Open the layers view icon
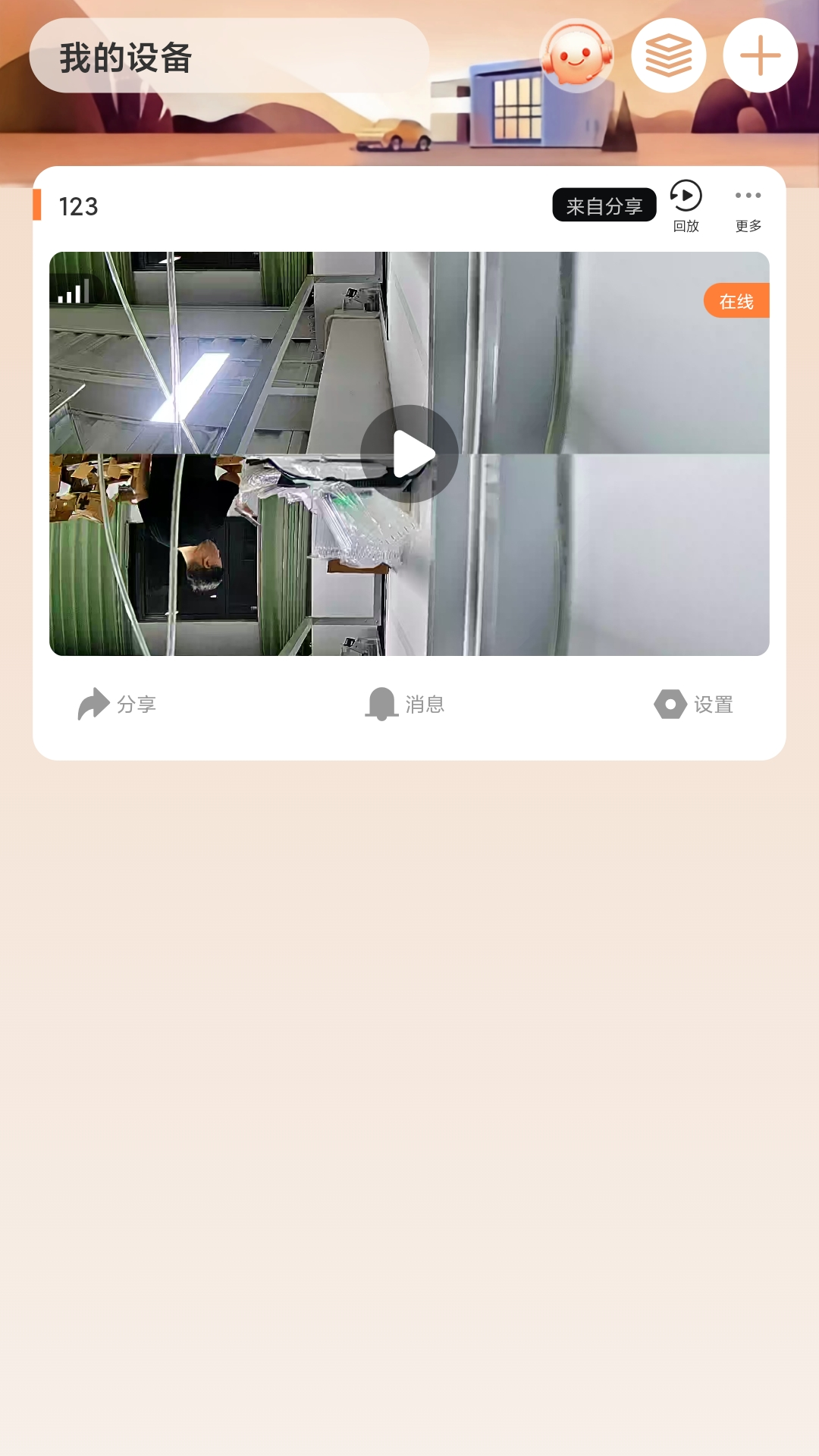Image resolution: width=819 pixels, height=1456 pixels. [x=668, y=55]
